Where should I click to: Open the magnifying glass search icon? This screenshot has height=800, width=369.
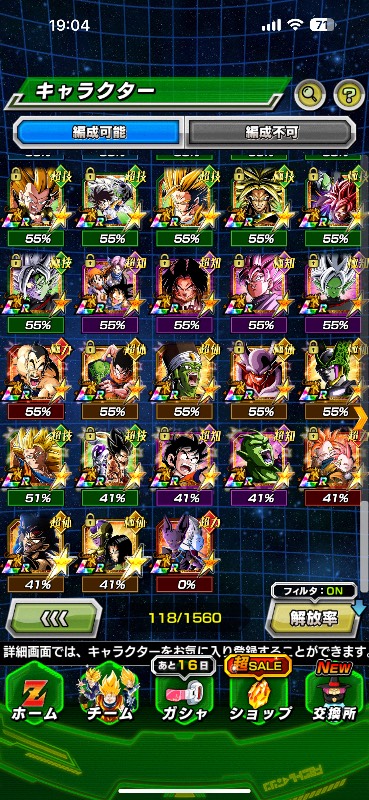tap(310, 93)
